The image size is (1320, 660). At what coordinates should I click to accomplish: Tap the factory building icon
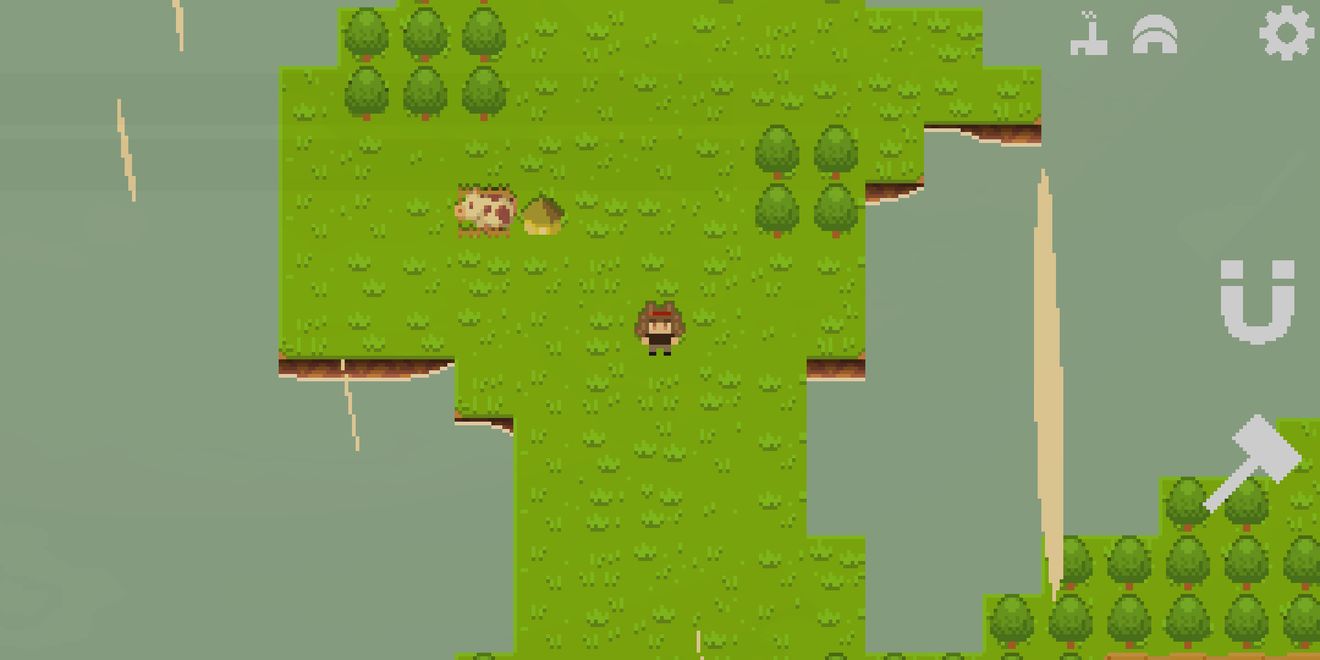(x=1089, y=36)
